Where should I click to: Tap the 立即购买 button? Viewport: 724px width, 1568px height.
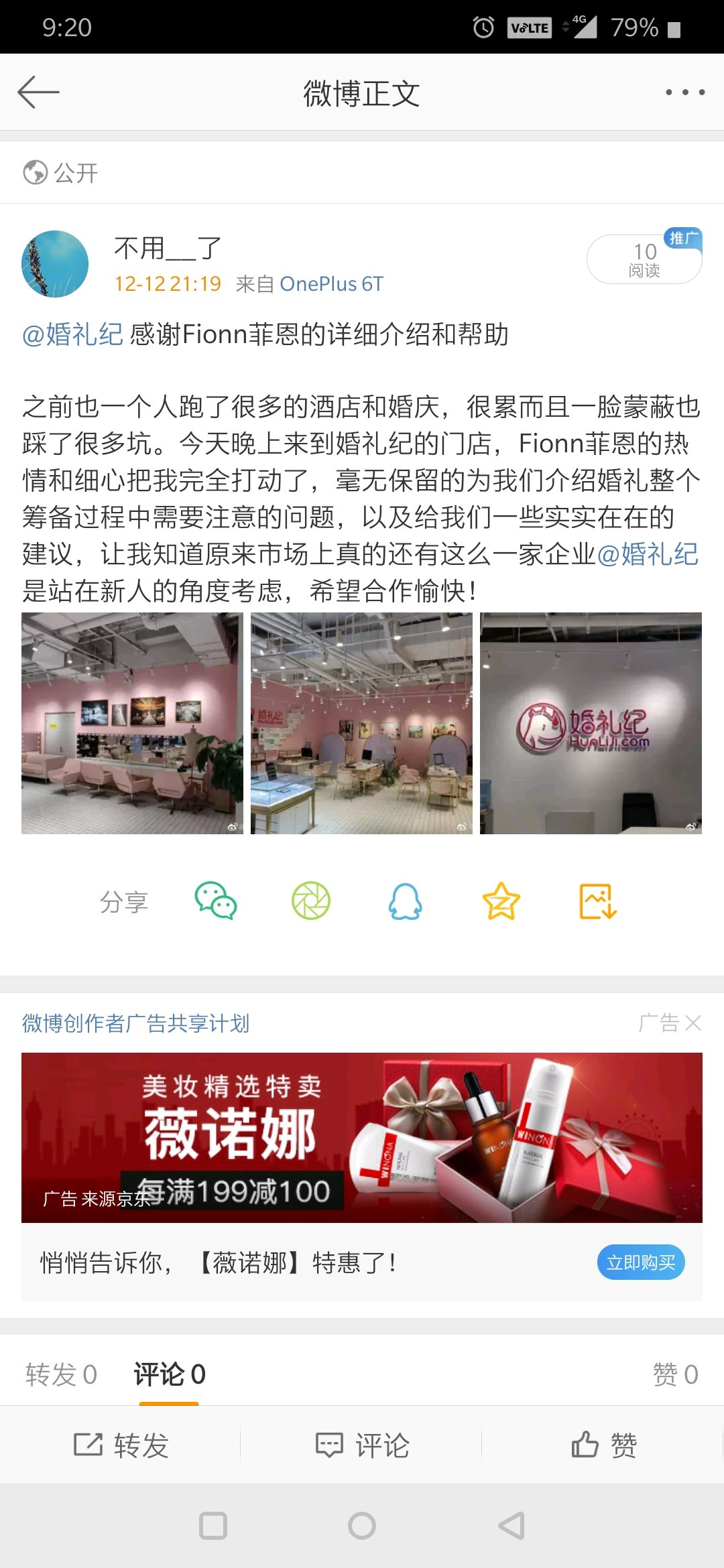pyautogui.click(x=641, y=1262)
